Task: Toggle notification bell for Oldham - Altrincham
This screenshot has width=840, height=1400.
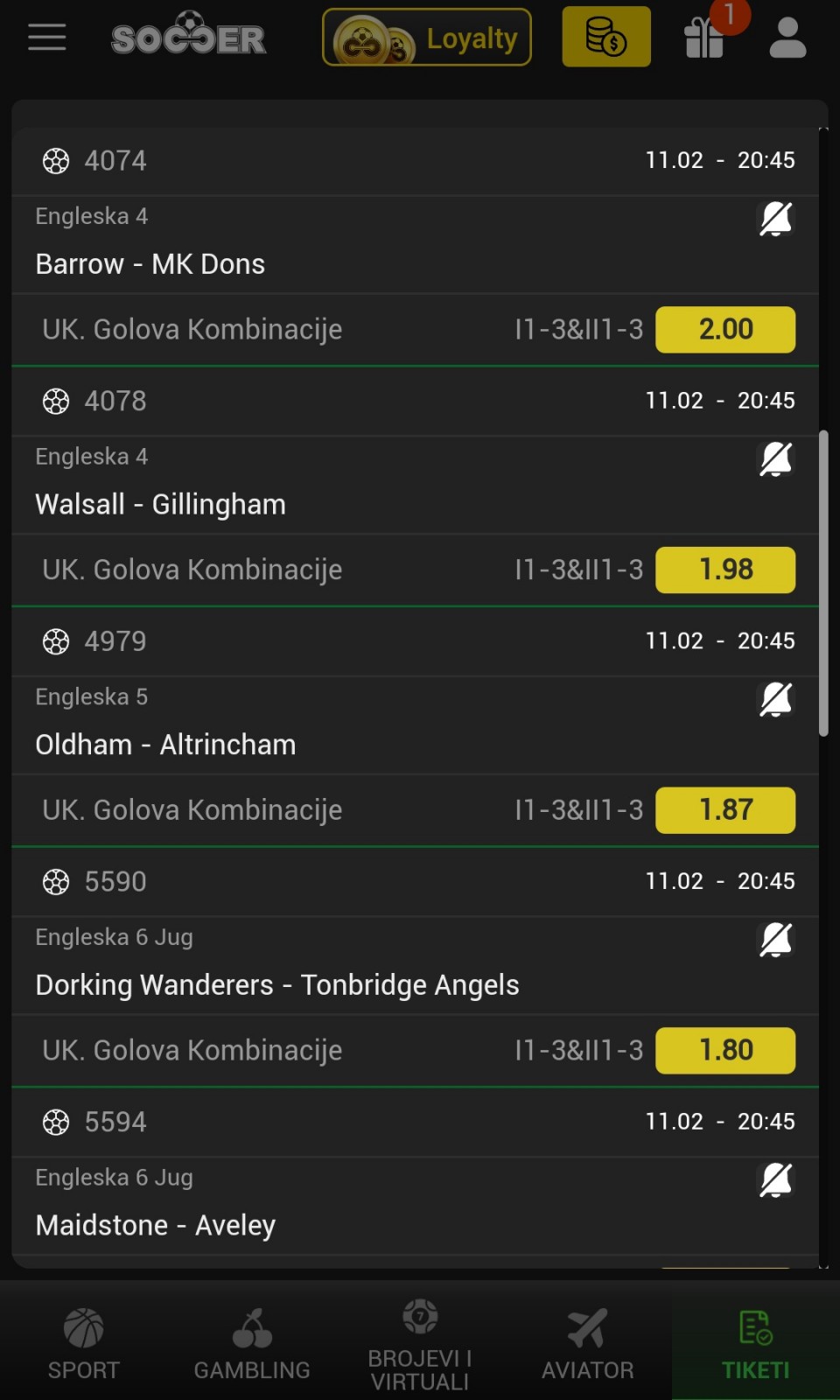Action: click(x=776, y=699)
